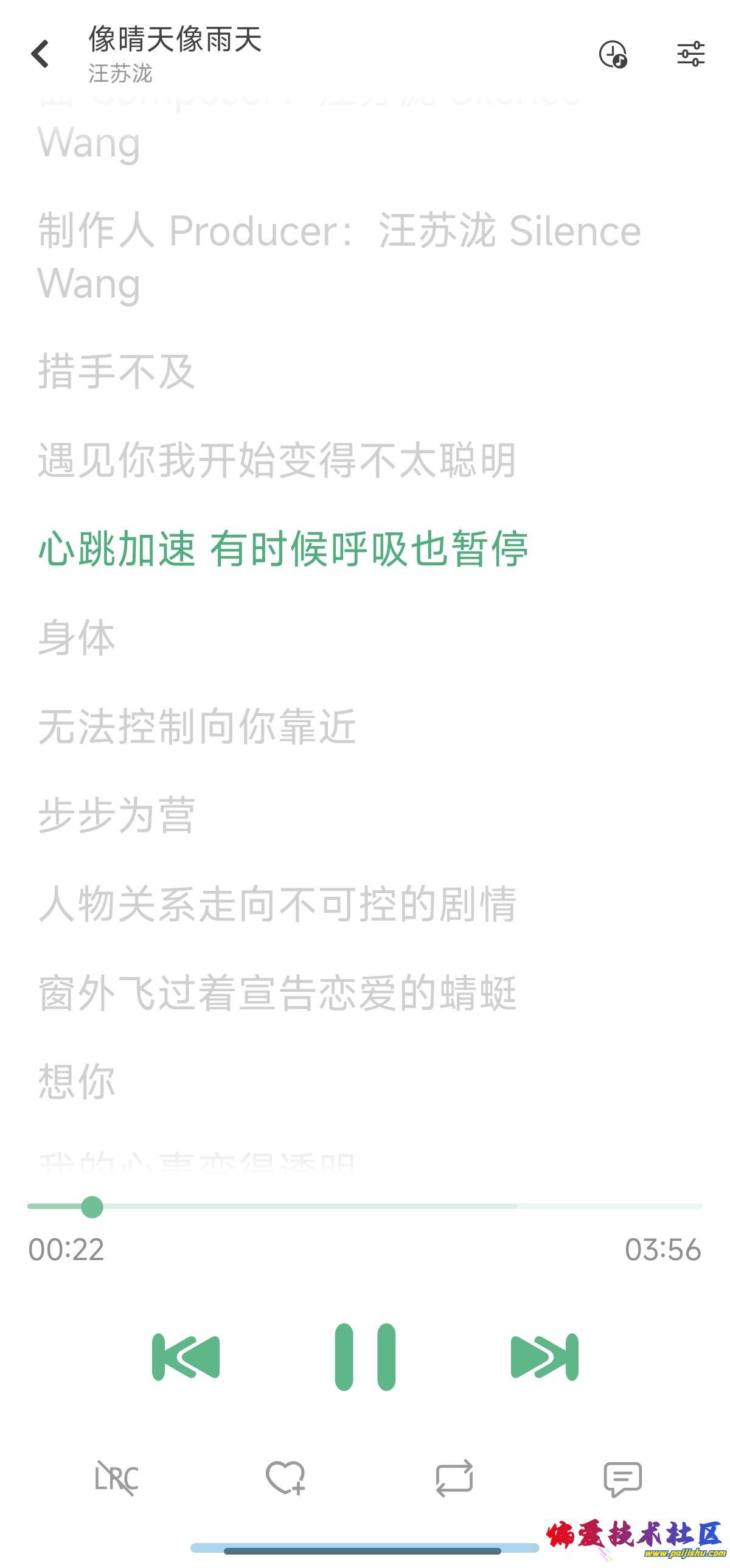Pause the current song
Viewport: 730px width, 1568px height.
click(x=365, y=1357)
